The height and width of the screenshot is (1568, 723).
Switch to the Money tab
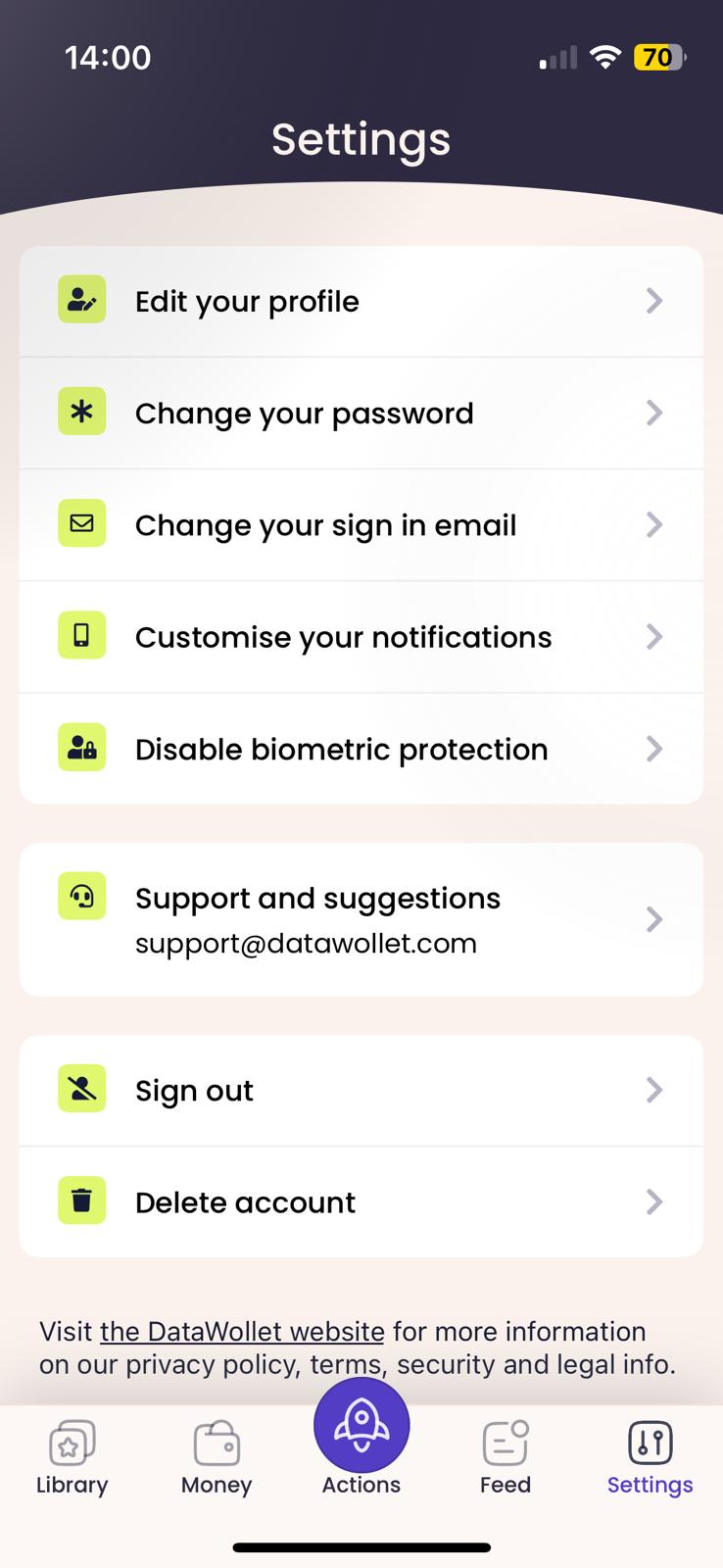(x=217, y=1458)
